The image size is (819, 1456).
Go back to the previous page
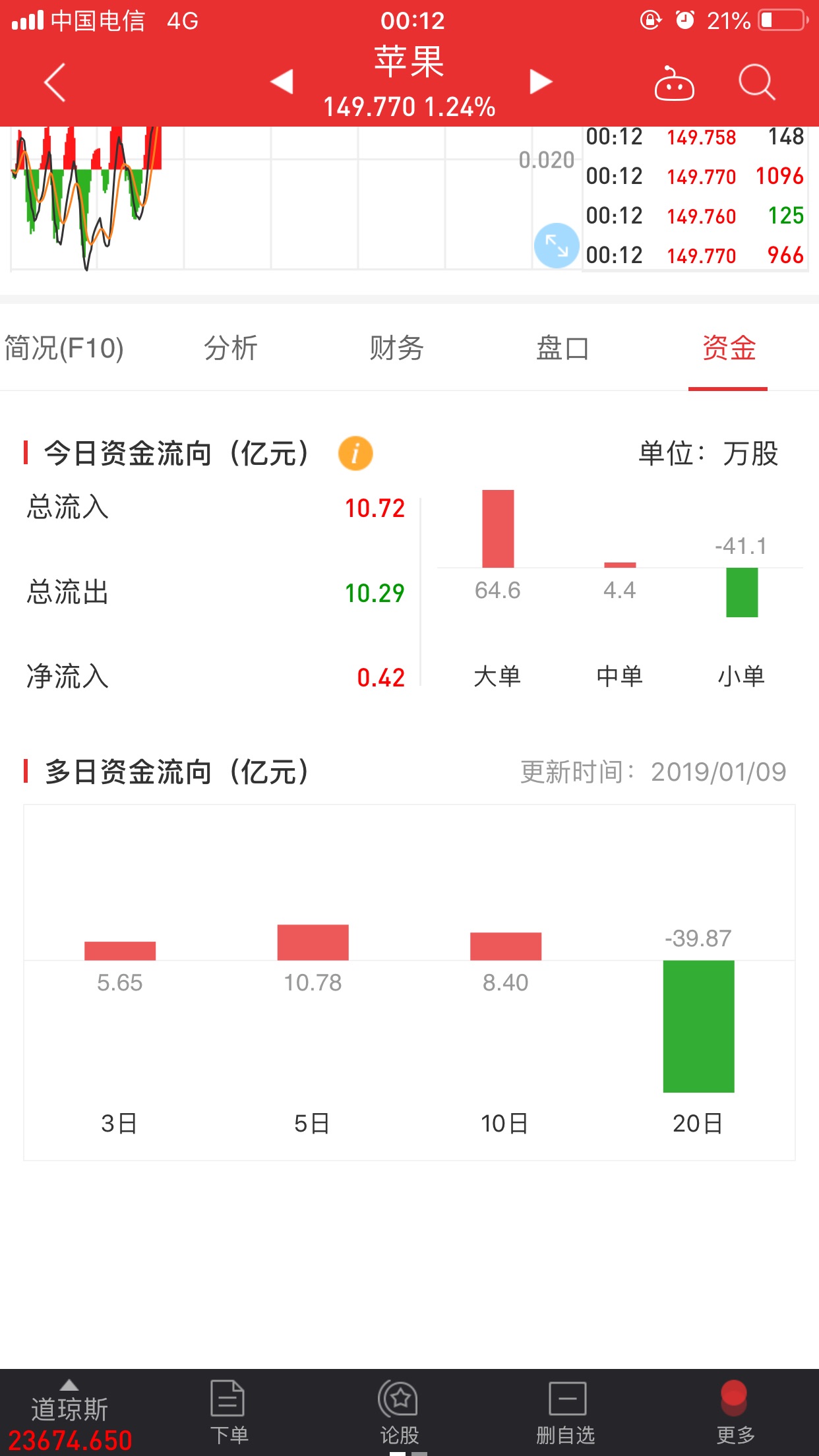point(55,82)
